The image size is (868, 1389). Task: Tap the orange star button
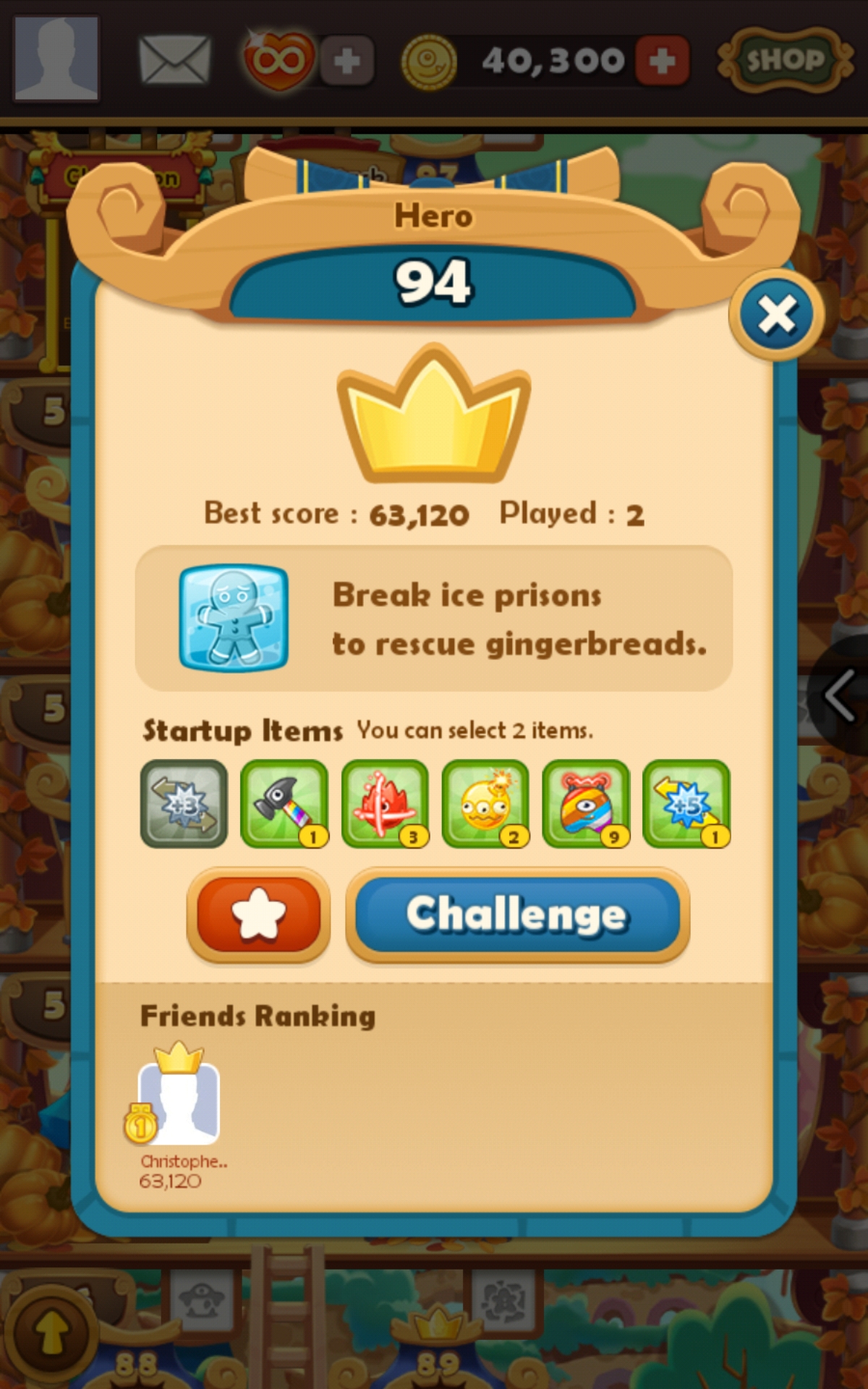[x=258, y=914]
